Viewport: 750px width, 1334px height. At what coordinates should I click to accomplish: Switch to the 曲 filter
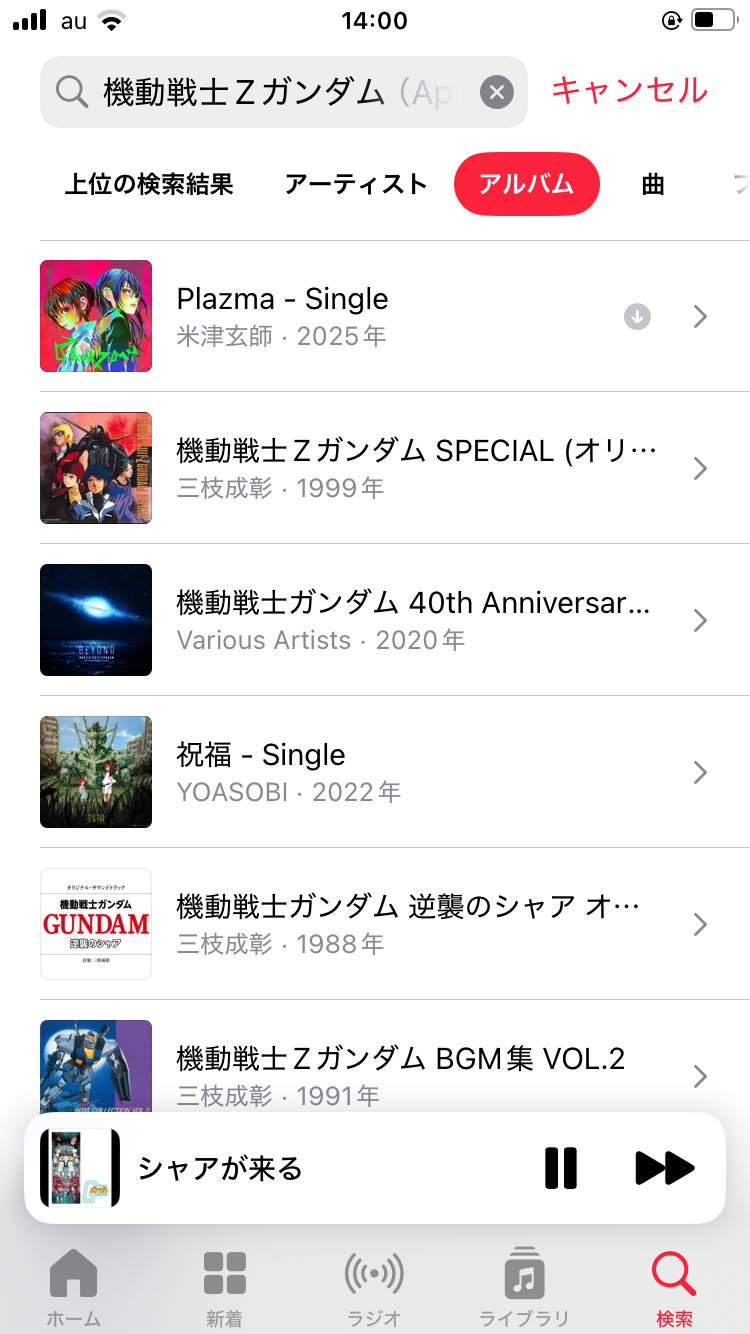pyautogui.click(x=653, y=185)
